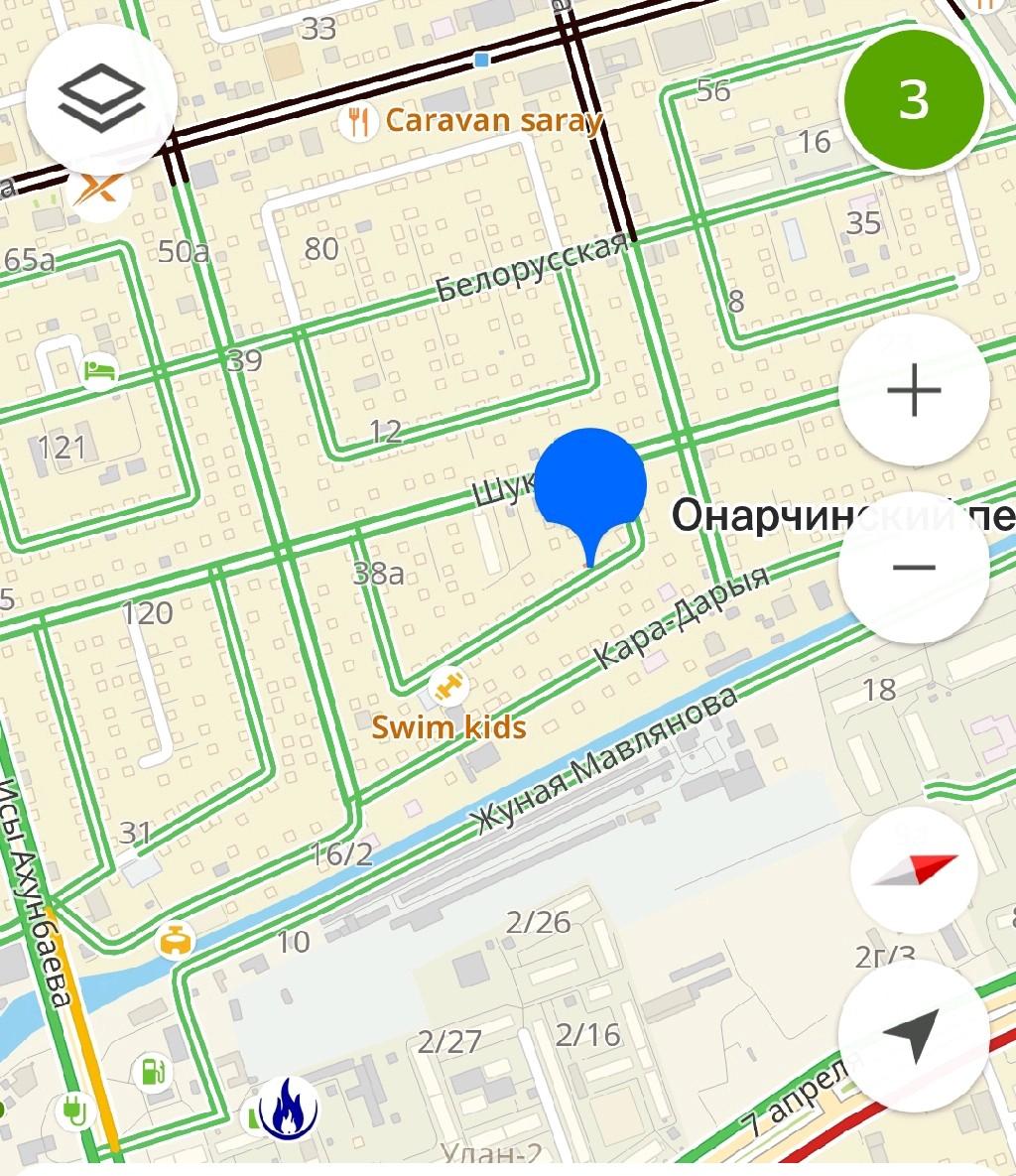
Task: Open the hotel bed marker
Action: click(99, 371)
